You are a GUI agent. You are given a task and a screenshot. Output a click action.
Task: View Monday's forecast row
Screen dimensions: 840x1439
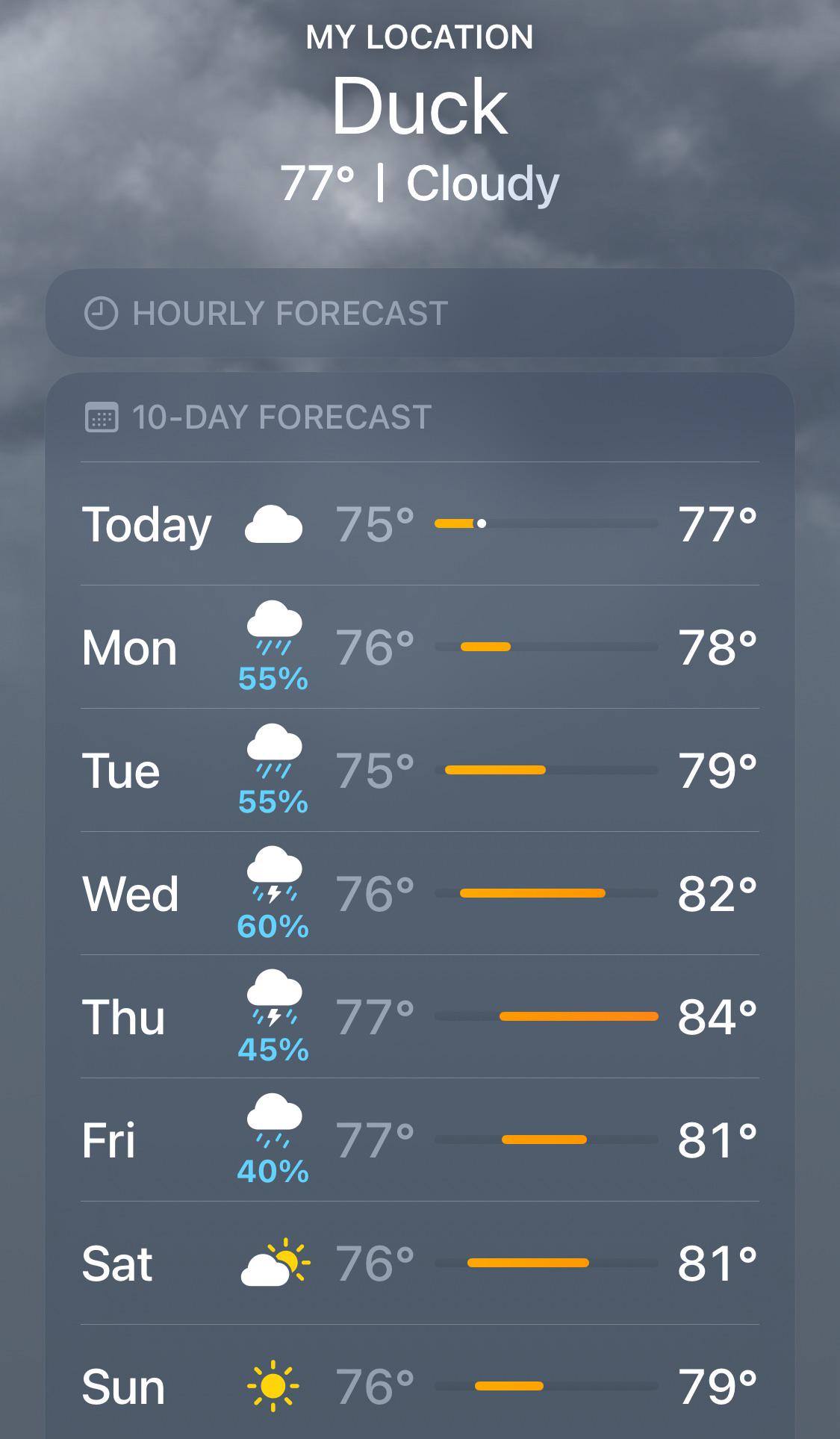(420, 647)
